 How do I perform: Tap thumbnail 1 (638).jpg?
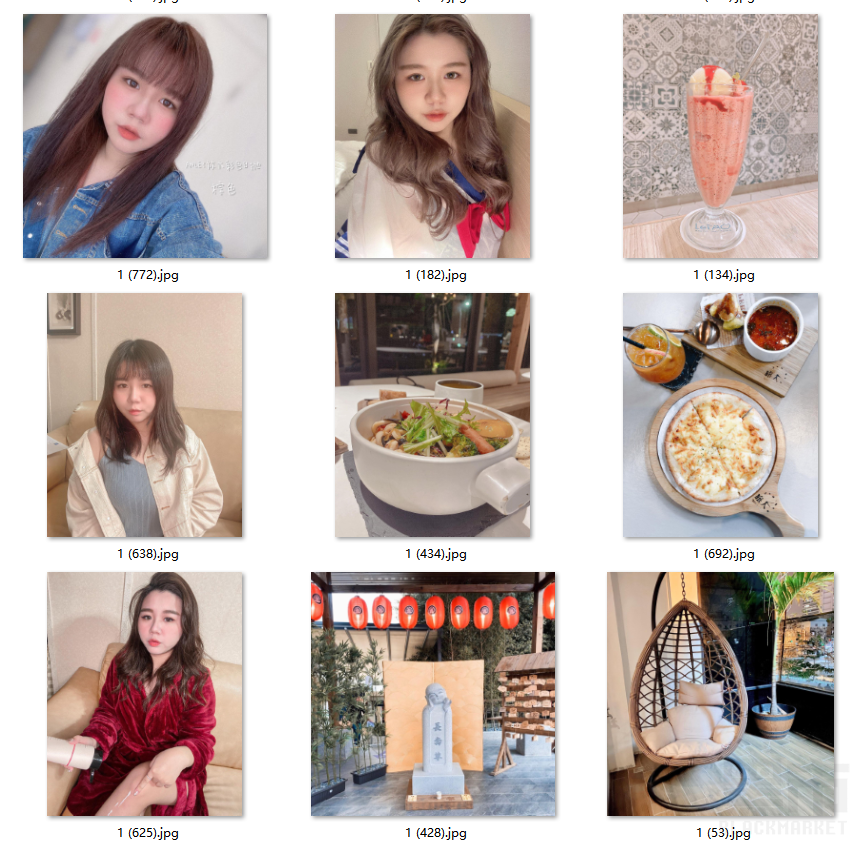[145, 415]
